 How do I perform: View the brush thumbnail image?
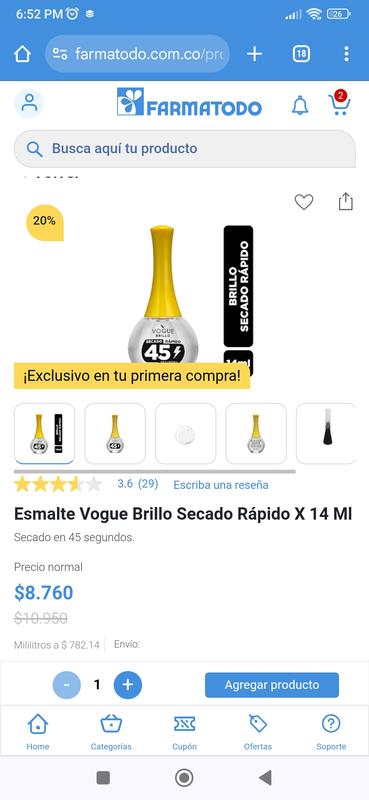point(327,434)
